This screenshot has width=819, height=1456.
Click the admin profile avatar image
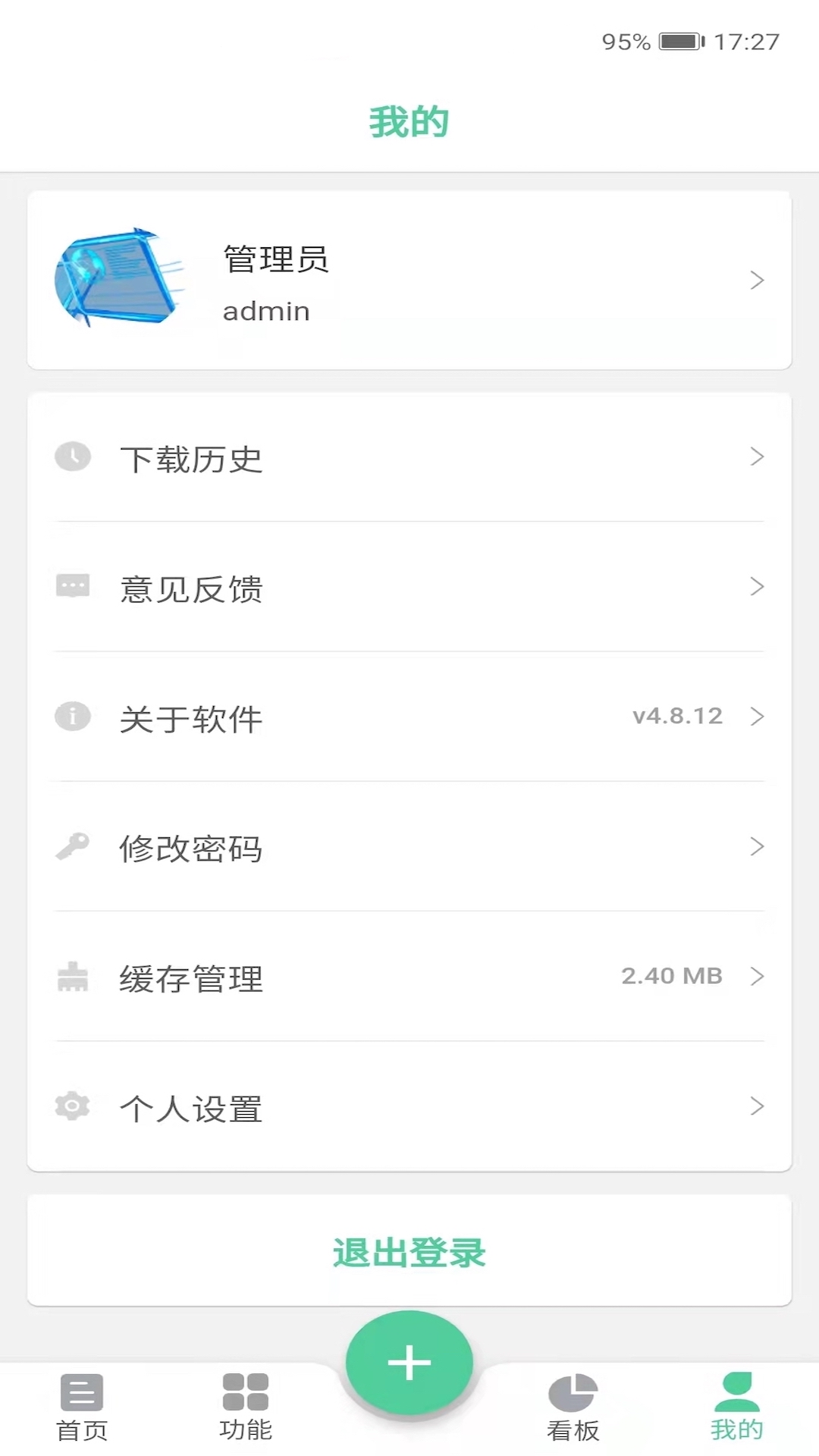coord(121,279)
